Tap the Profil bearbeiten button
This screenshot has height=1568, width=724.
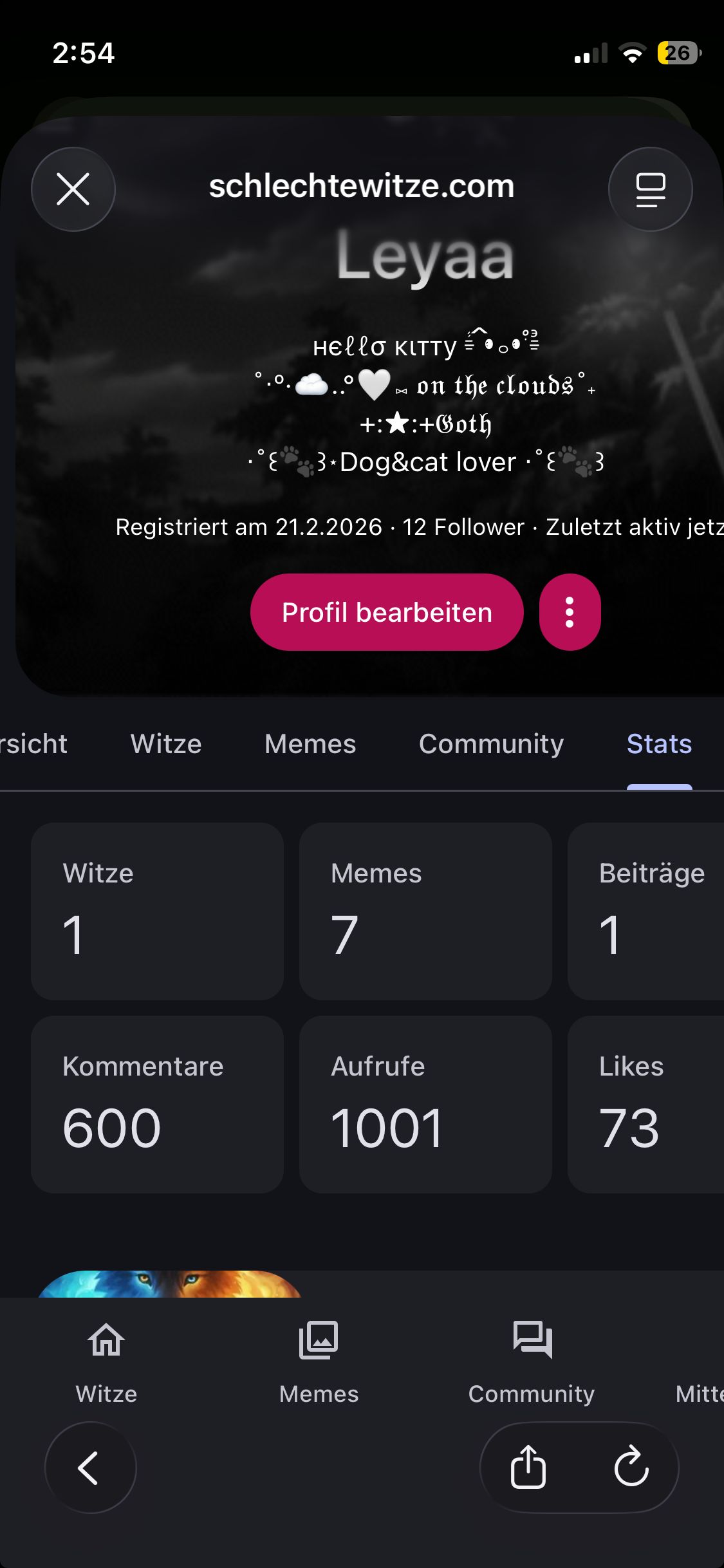click(387, 612)
